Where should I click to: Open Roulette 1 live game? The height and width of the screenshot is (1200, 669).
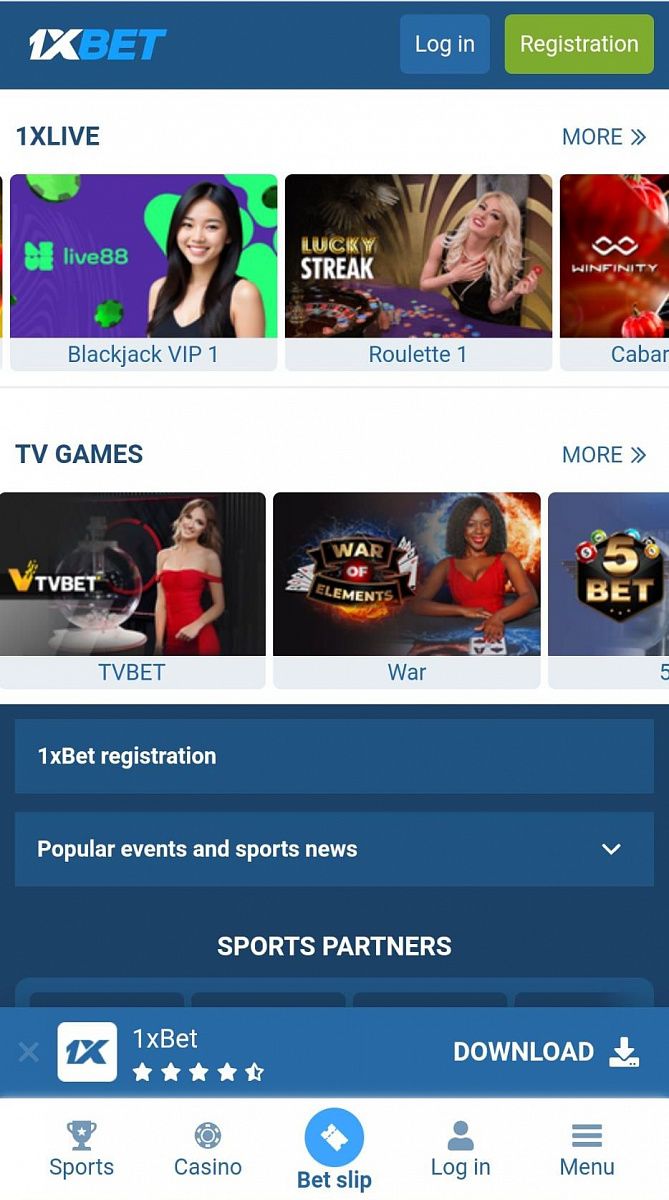point(418,272)
